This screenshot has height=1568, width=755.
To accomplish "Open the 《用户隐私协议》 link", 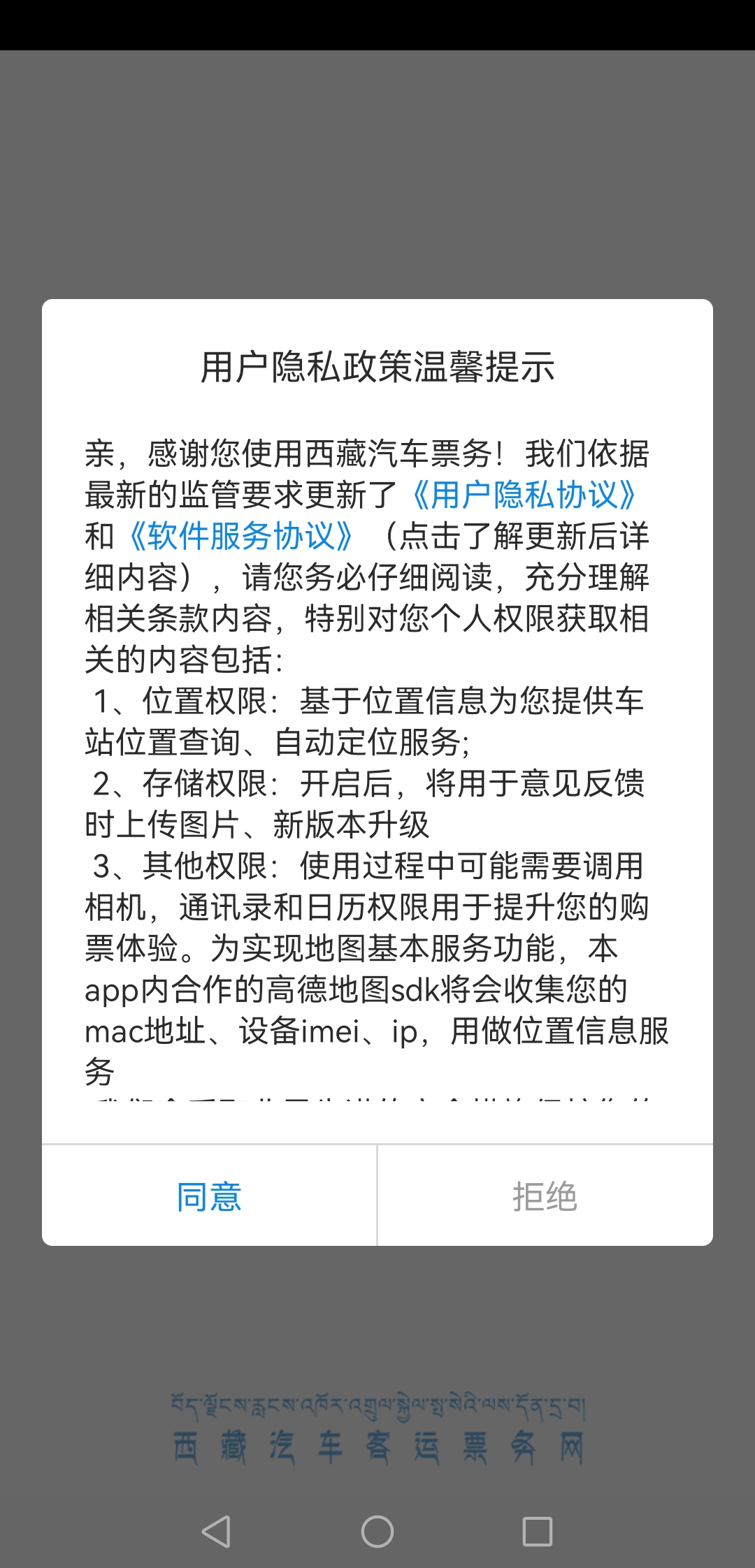I will click(524, 495).
